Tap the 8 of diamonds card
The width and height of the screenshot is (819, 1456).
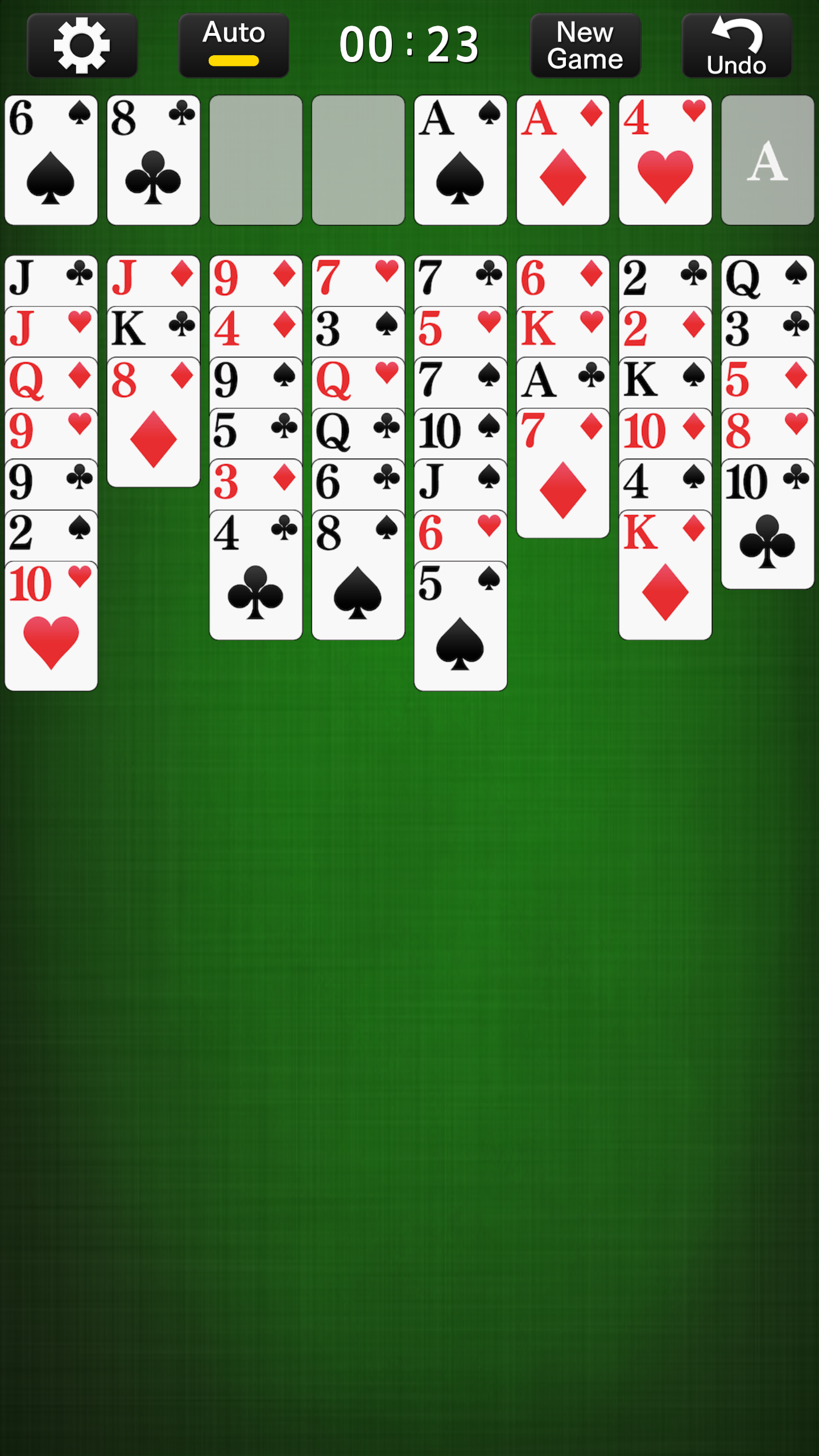(x=154, y=422)
